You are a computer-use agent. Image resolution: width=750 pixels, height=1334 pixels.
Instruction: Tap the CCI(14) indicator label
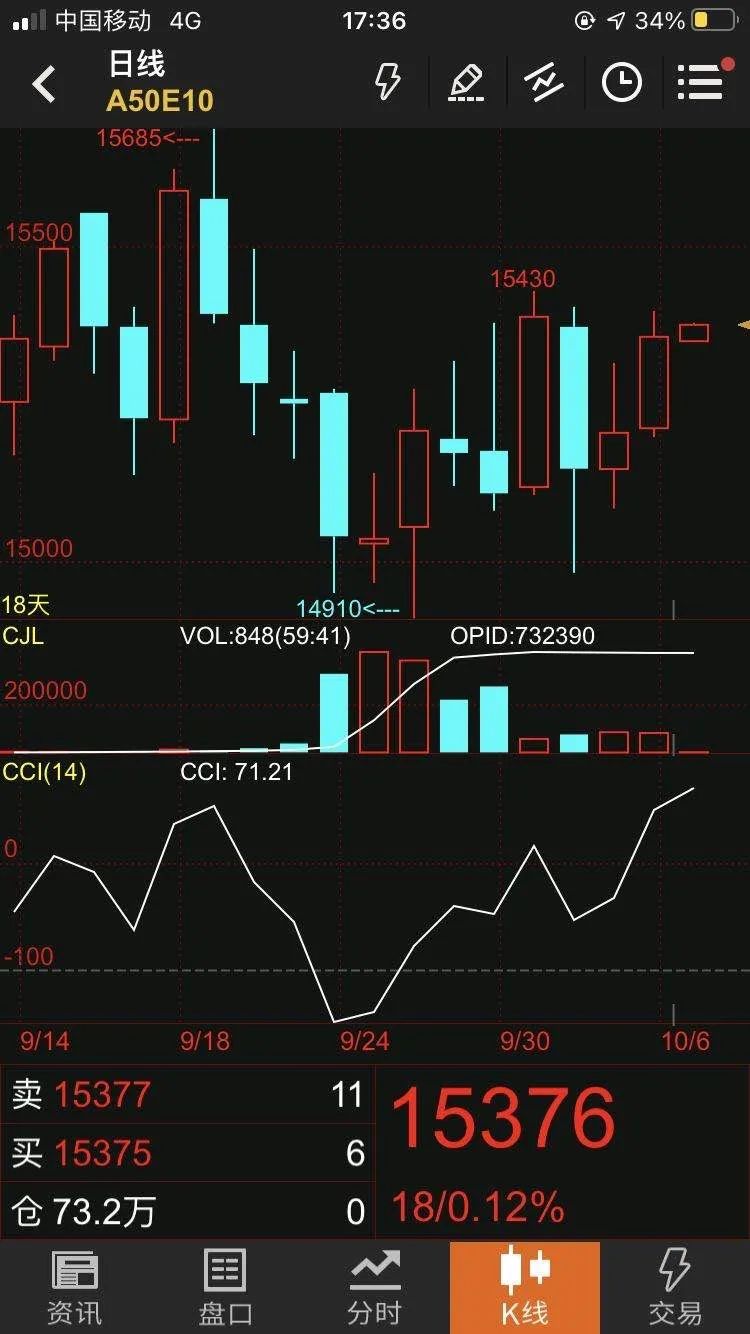[44, 772]
